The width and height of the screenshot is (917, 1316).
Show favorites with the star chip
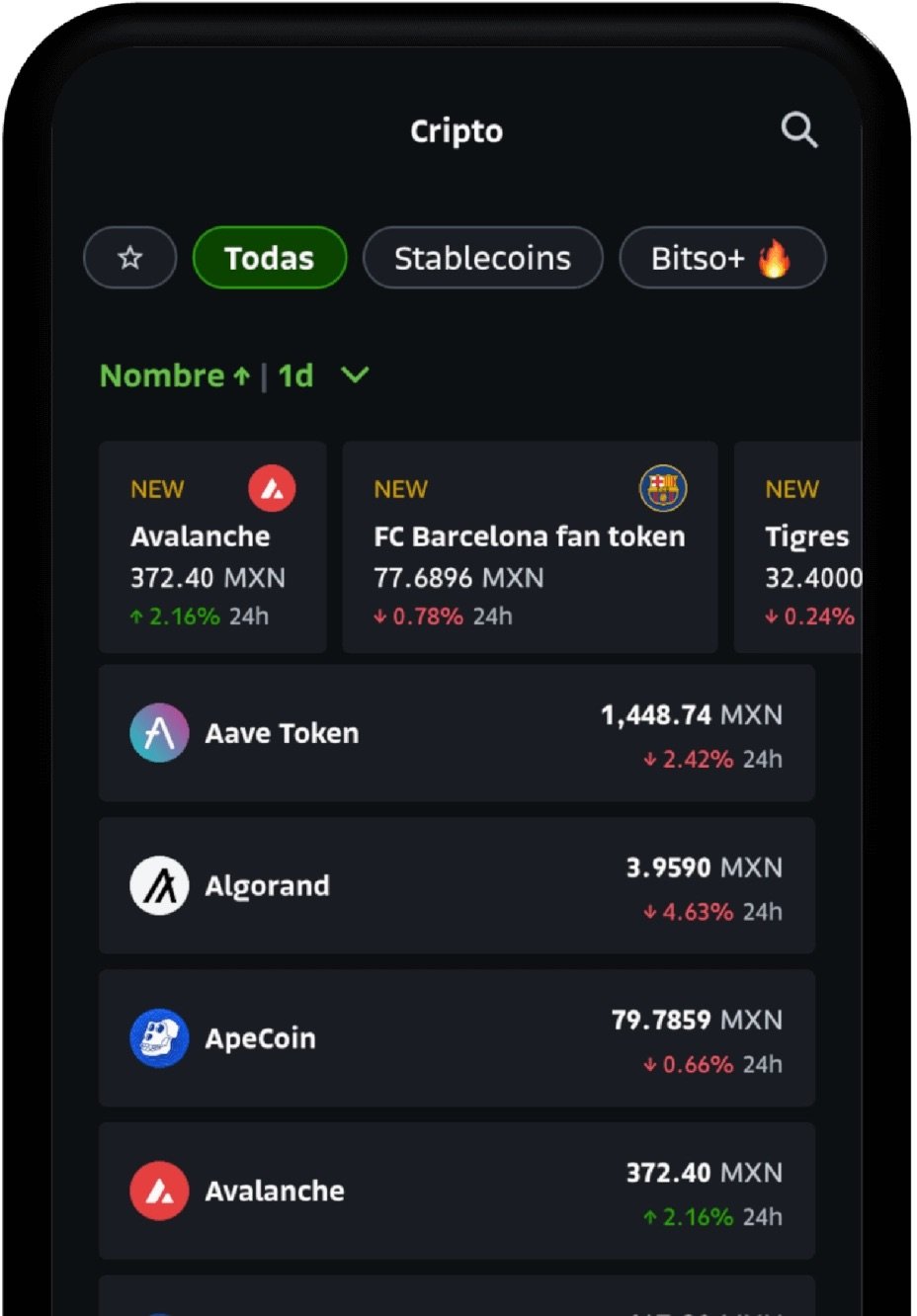coord(130,258)
